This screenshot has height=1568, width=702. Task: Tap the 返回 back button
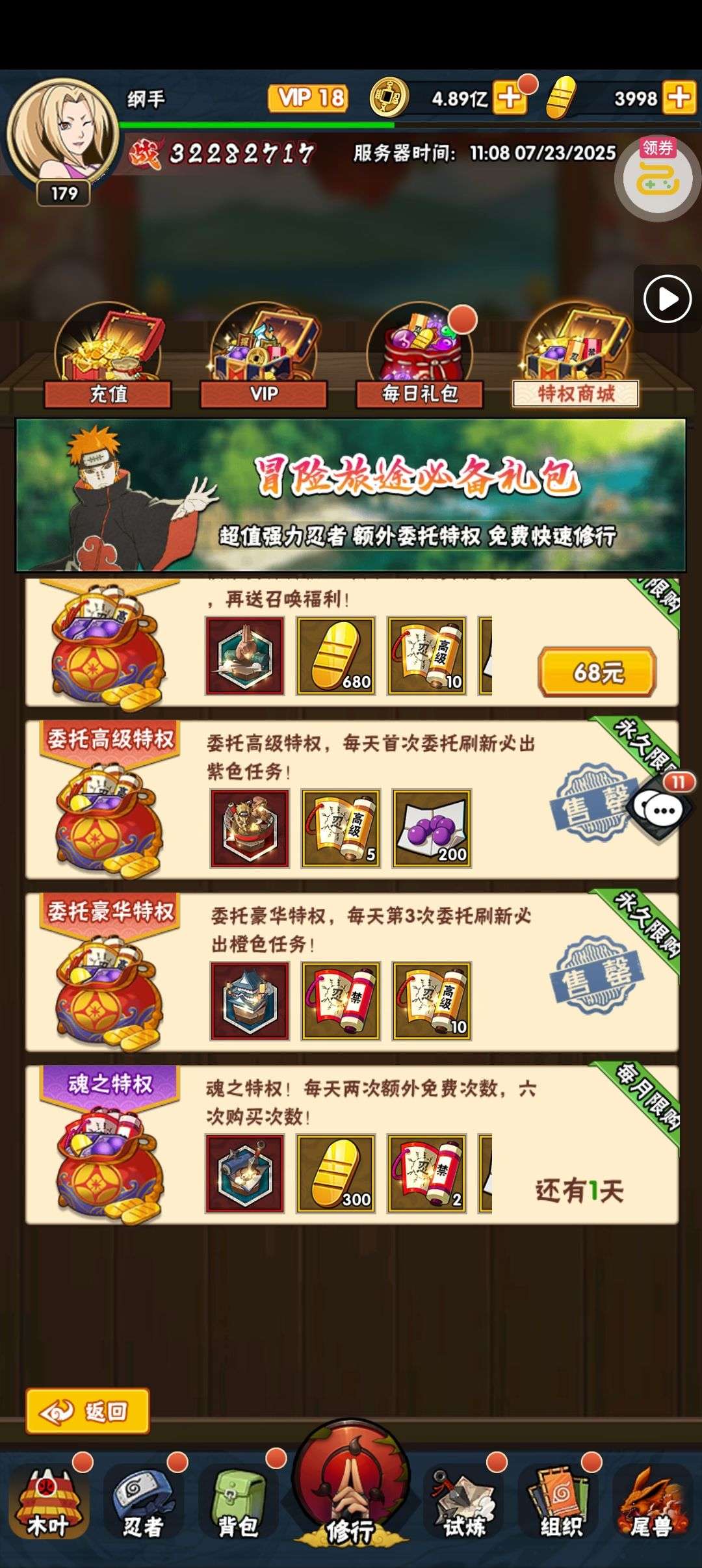click(88, 1411)
